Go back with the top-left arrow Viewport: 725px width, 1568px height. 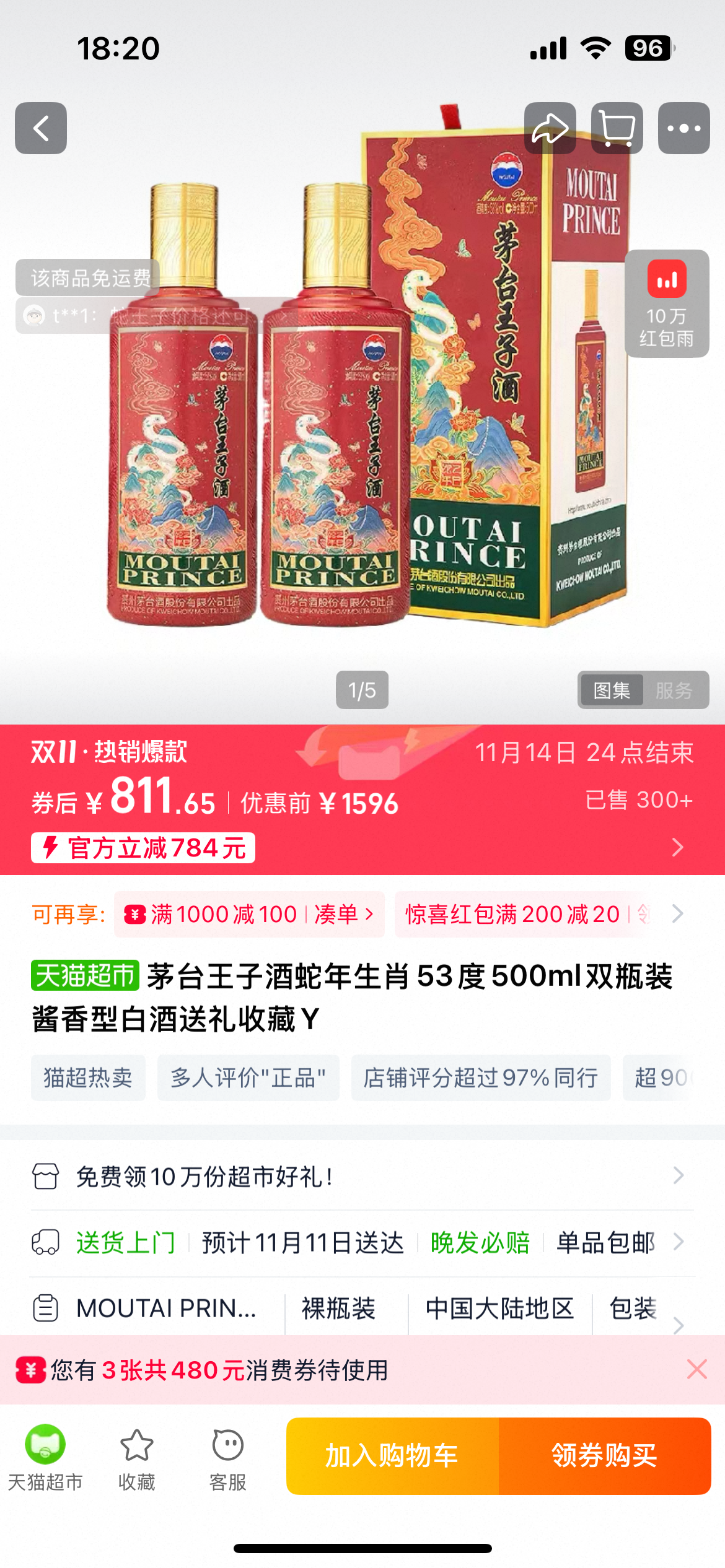[41, 128]
